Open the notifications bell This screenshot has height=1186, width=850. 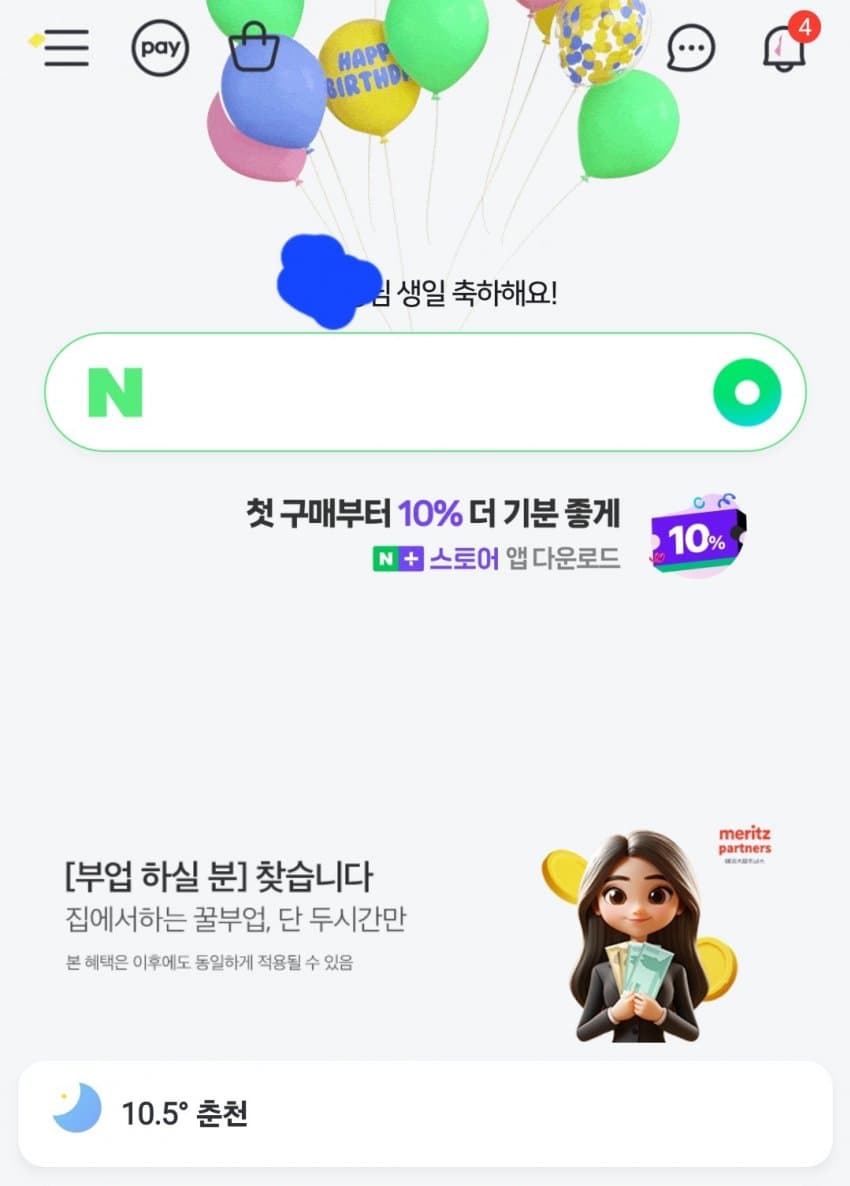(785, 46)
